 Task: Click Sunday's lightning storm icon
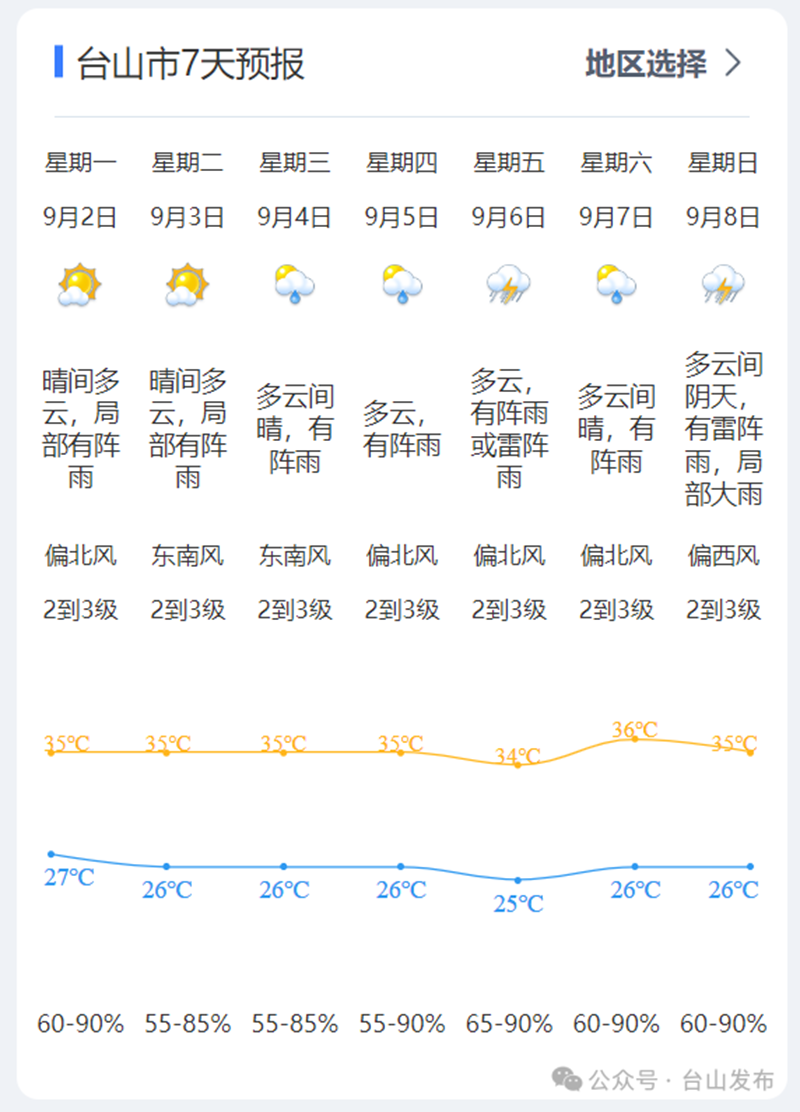click(x=724, y=285)
